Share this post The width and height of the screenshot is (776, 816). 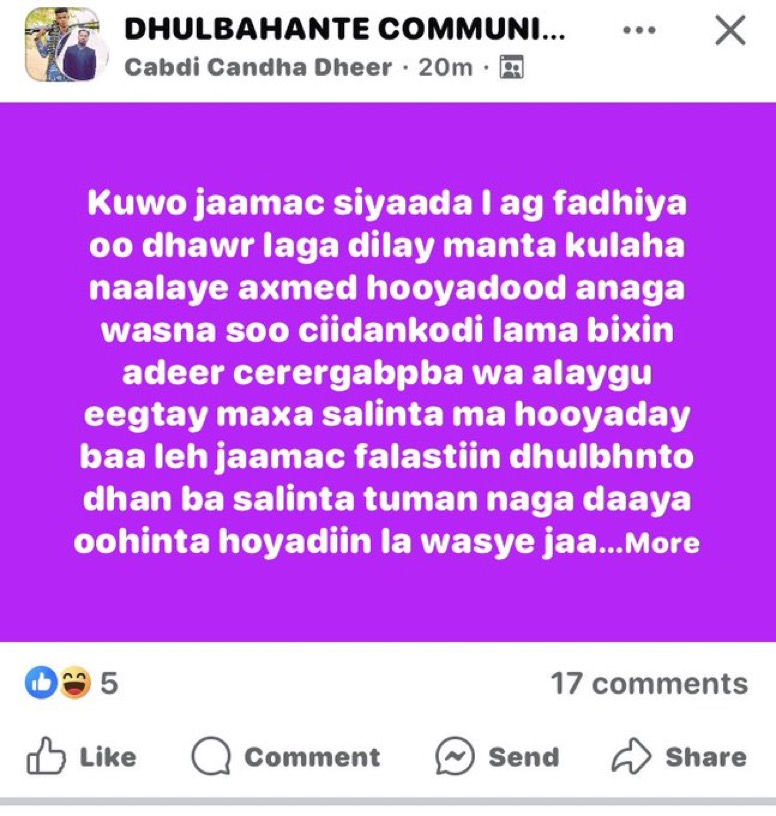679,757
